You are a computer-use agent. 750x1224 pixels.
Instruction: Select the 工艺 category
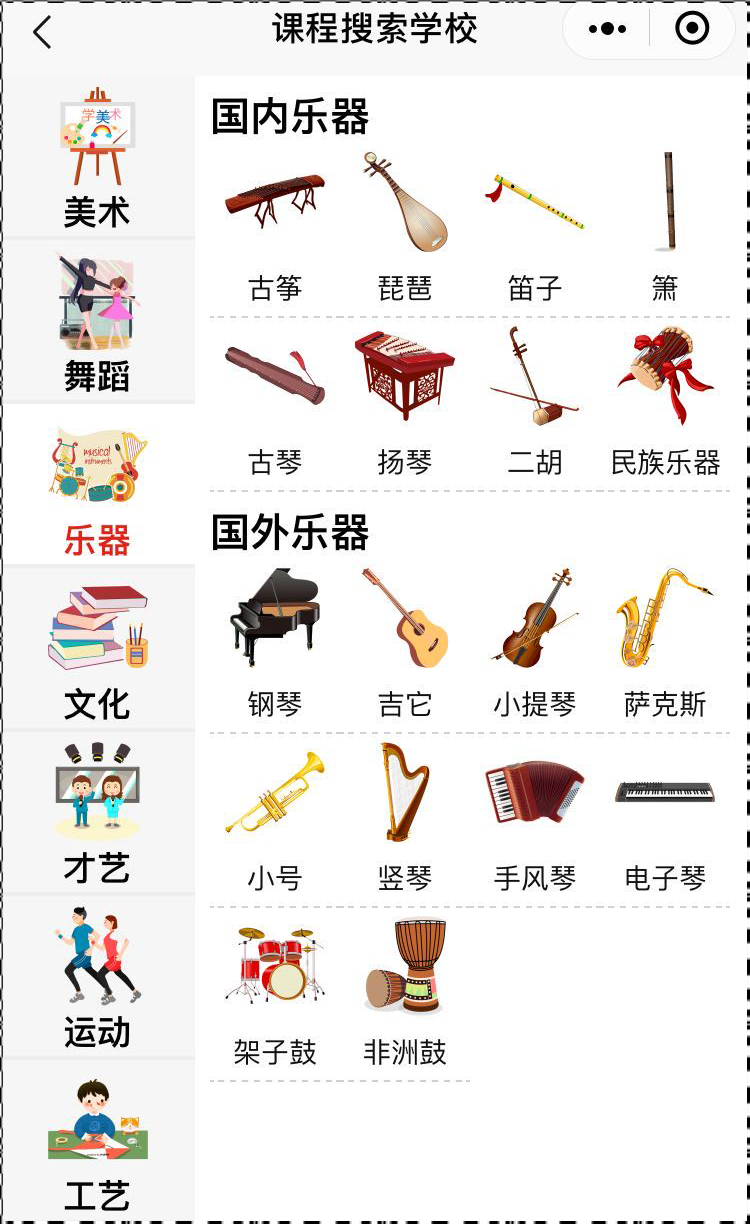click(x=97, y=1142)
